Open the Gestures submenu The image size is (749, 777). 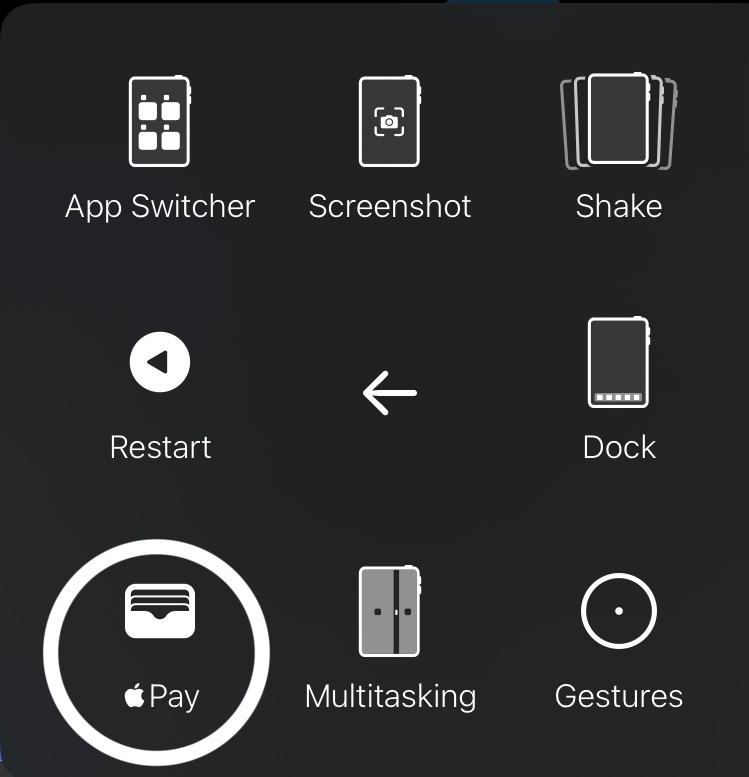click(619, 642)
